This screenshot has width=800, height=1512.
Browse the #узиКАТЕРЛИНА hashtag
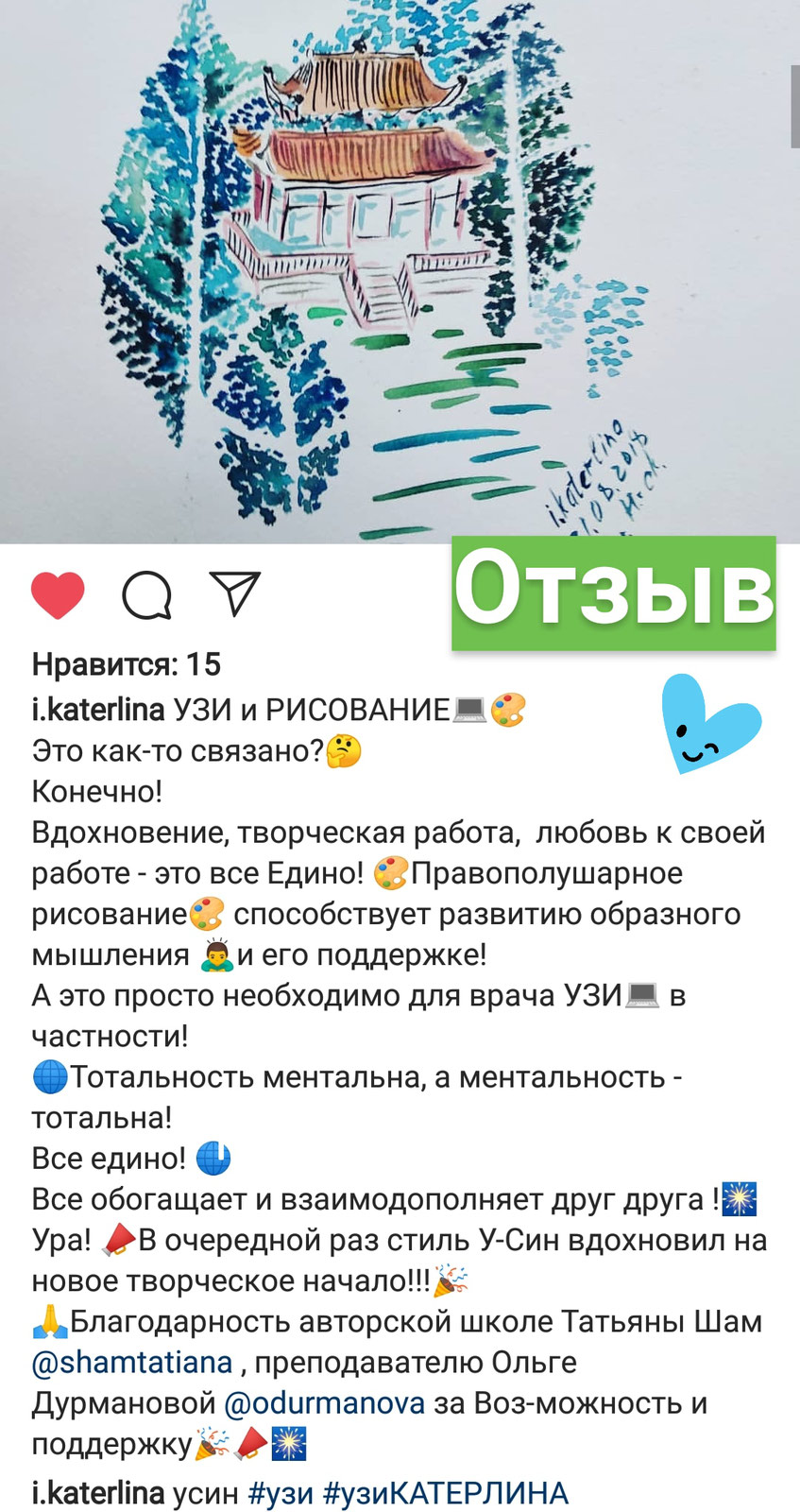pyautogui.click(x=445, y=1493)
